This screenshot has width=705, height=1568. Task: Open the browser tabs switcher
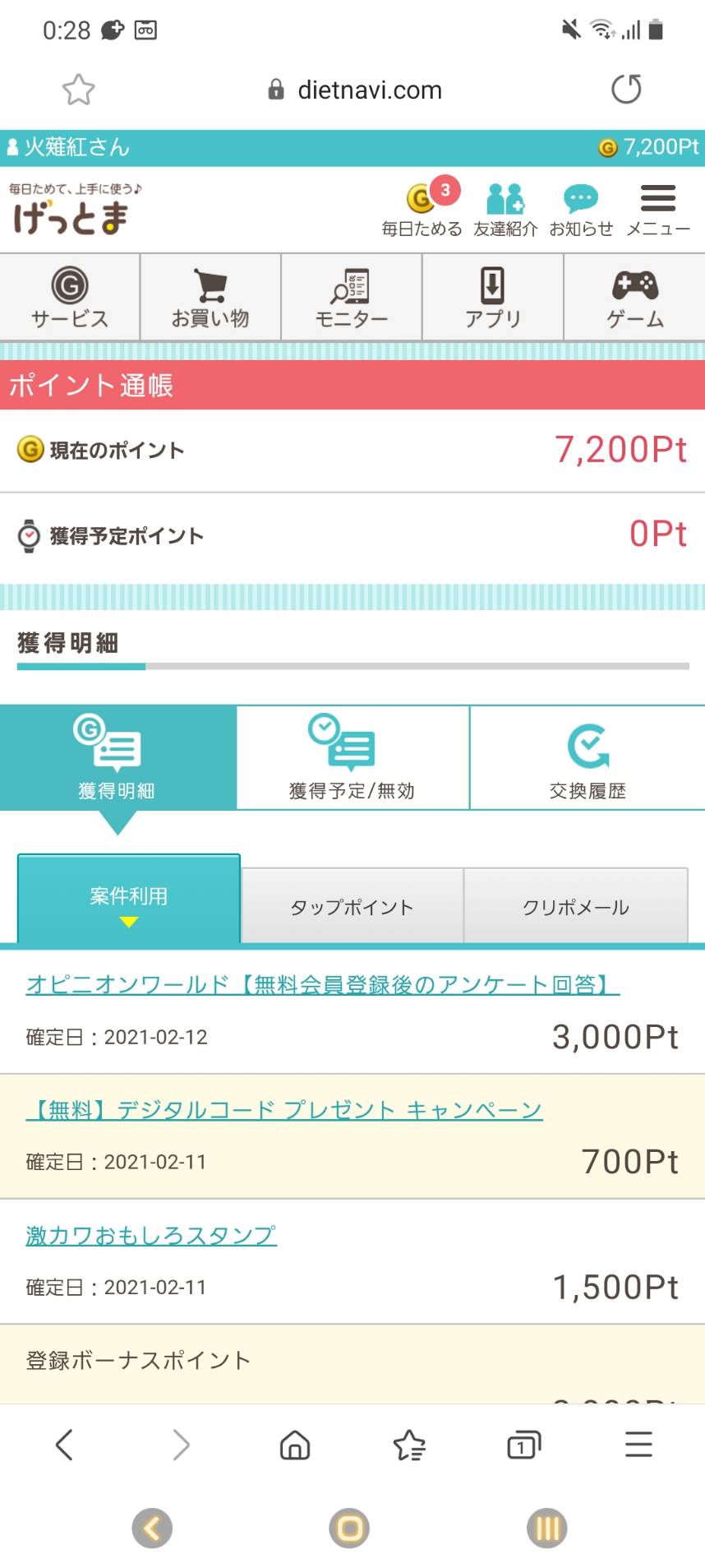[x=523, y=1445]
